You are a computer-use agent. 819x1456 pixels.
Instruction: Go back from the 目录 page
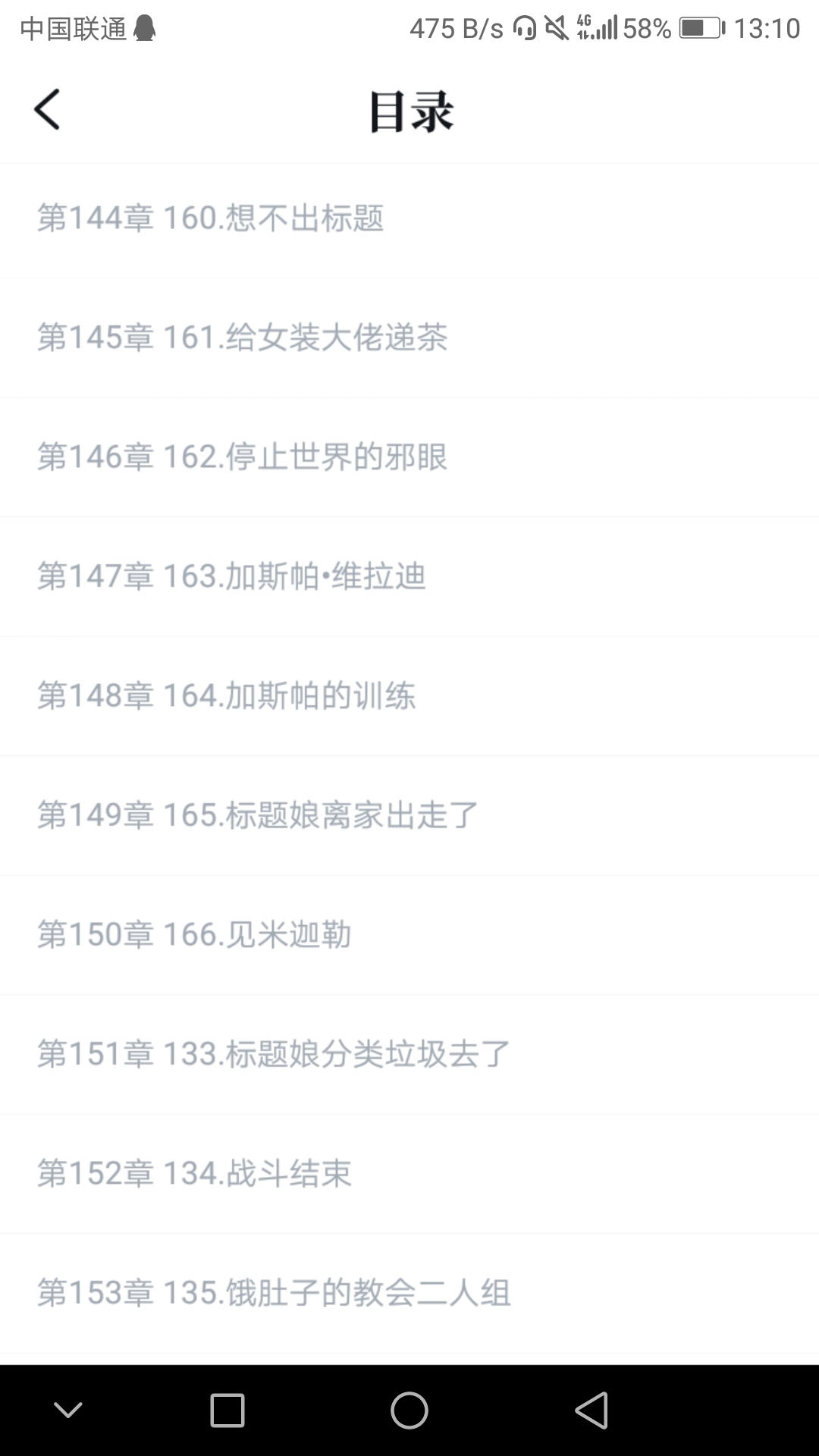(47, 110)
